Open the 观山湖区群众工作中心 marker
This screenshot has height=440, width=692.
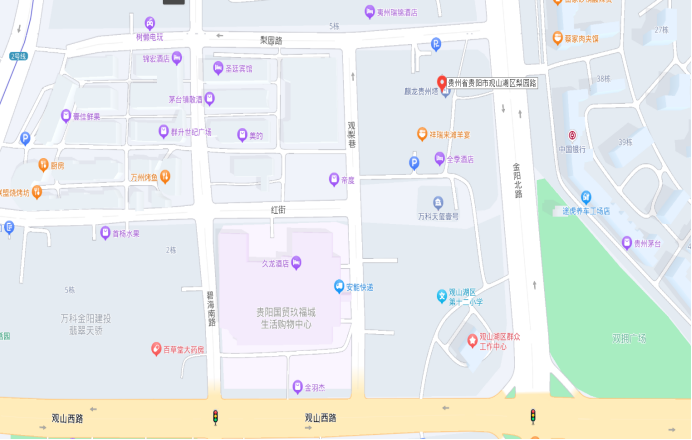(x=473, y=341)
